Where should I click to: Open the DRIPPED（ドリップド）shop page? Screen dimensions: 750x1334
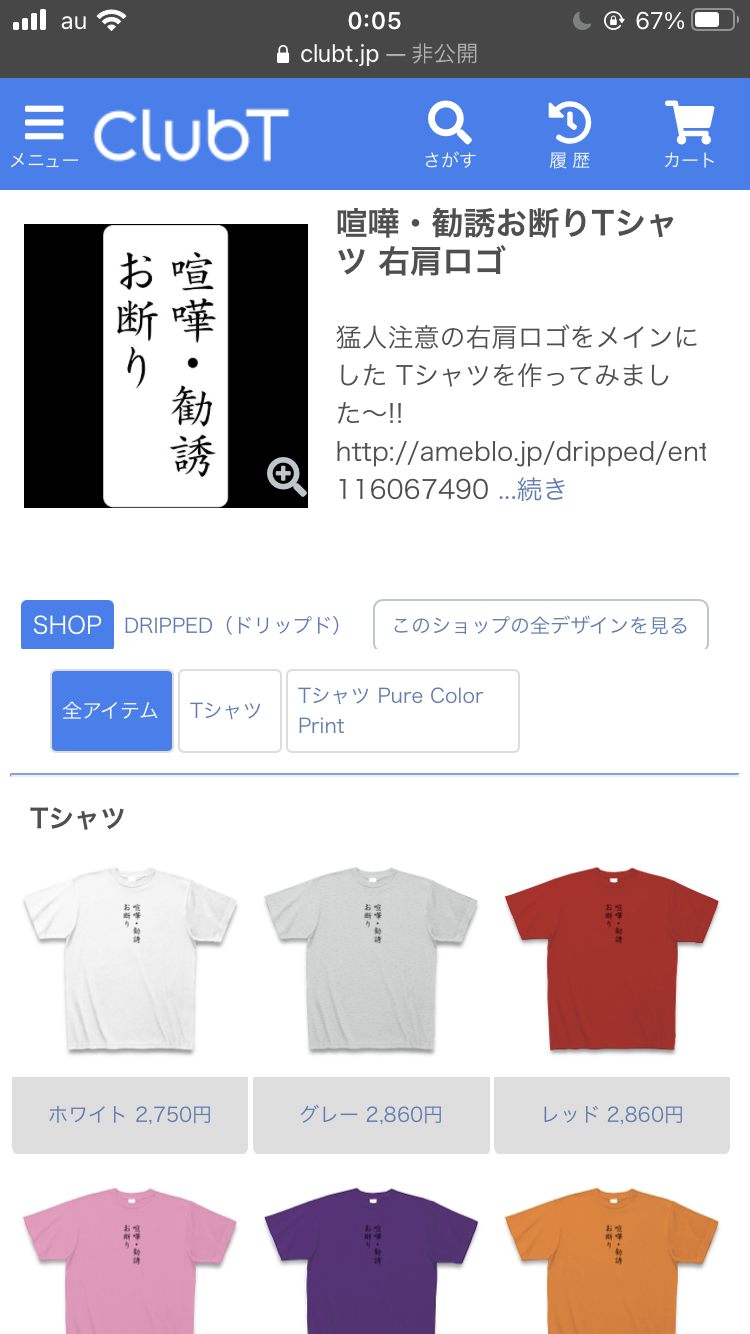point(232,625)
